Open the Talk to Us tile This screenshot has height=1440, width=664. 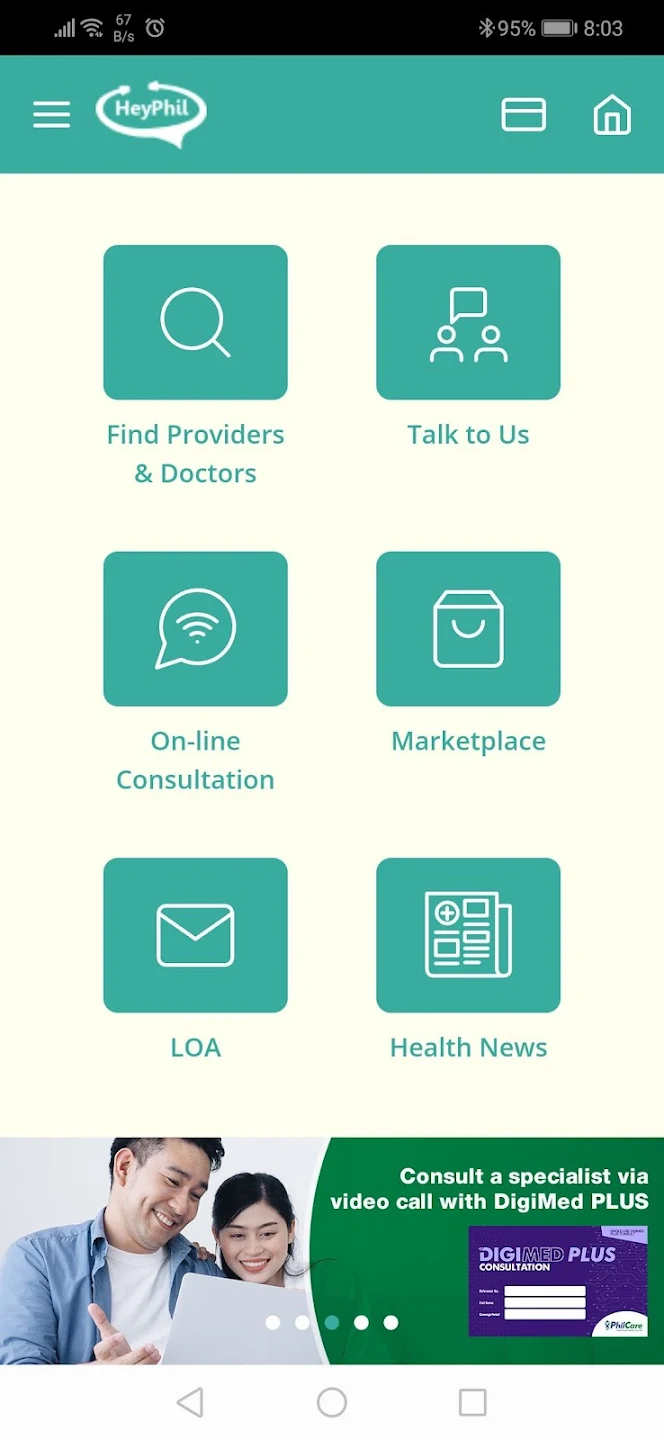[x=468, y=323]
